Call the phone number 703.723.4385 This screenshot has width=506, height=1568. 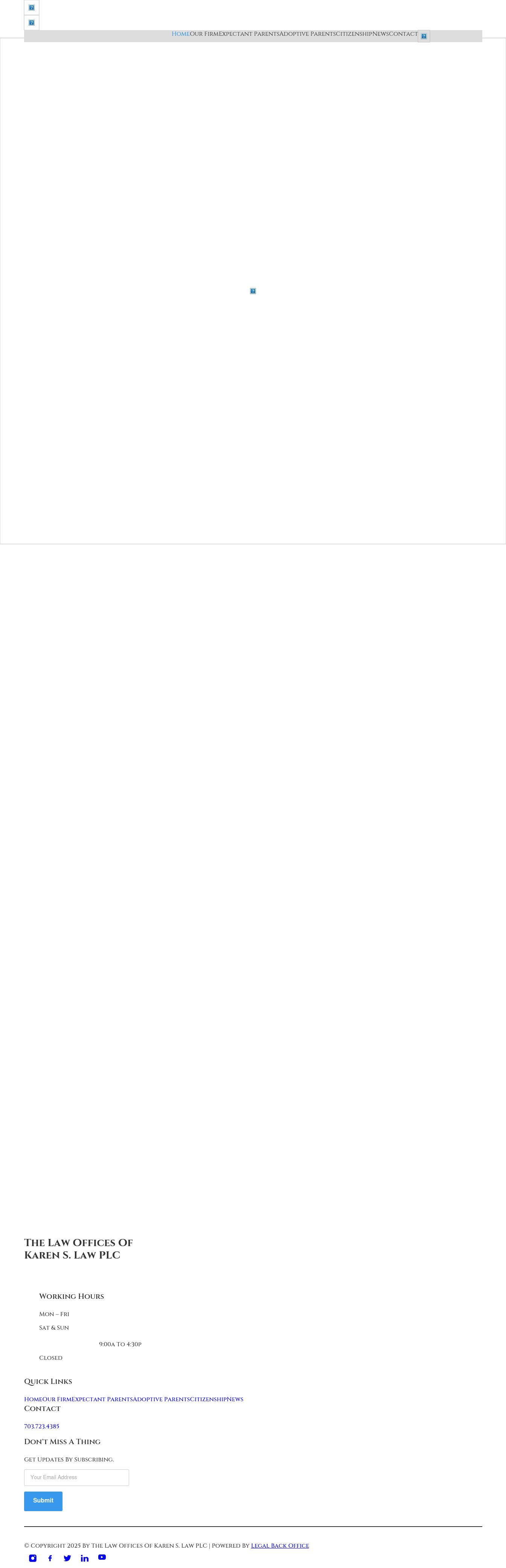[41, 1426]
